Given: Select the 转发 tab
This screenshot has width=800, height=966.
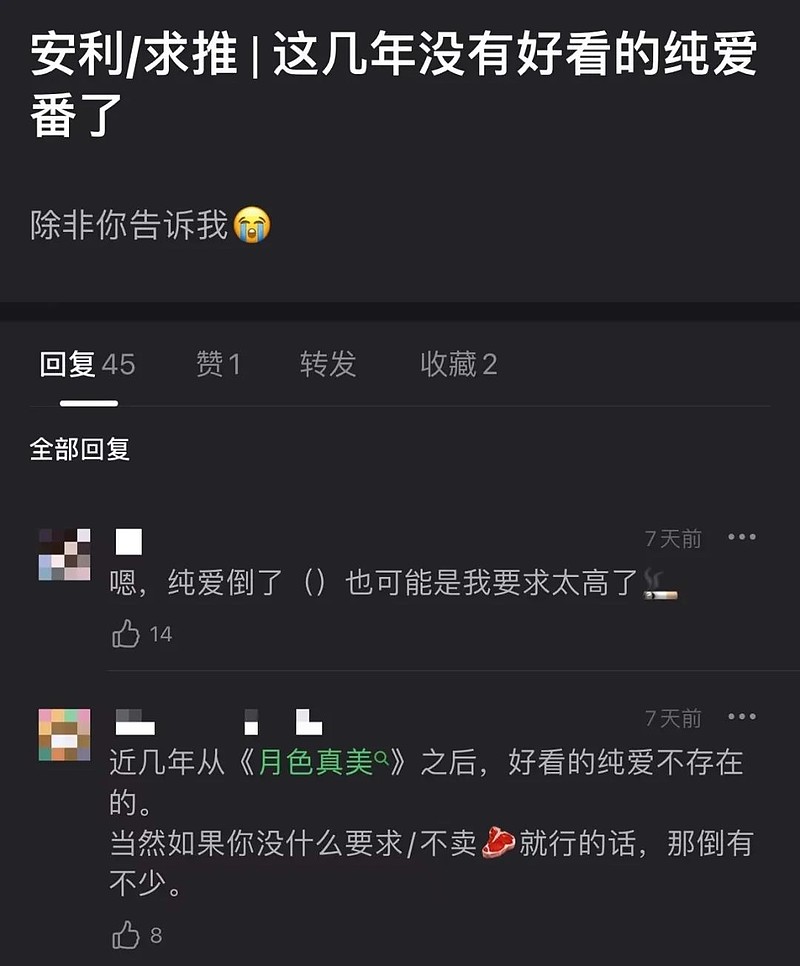Looking at the screenshot, I should click(328, 366).
